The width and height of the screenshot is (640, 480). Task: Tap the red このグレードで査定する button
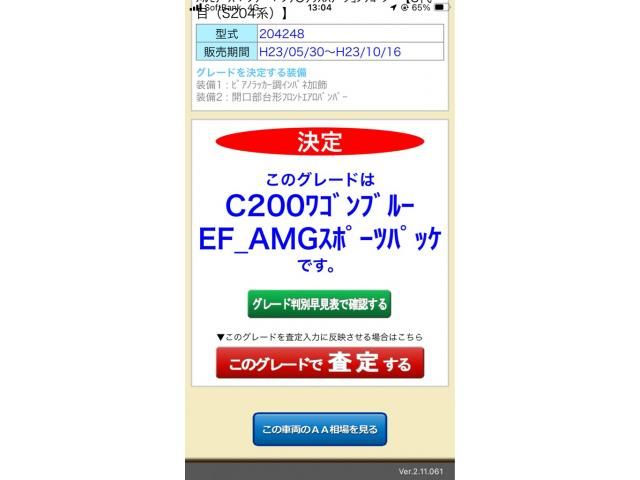[319, 363]
